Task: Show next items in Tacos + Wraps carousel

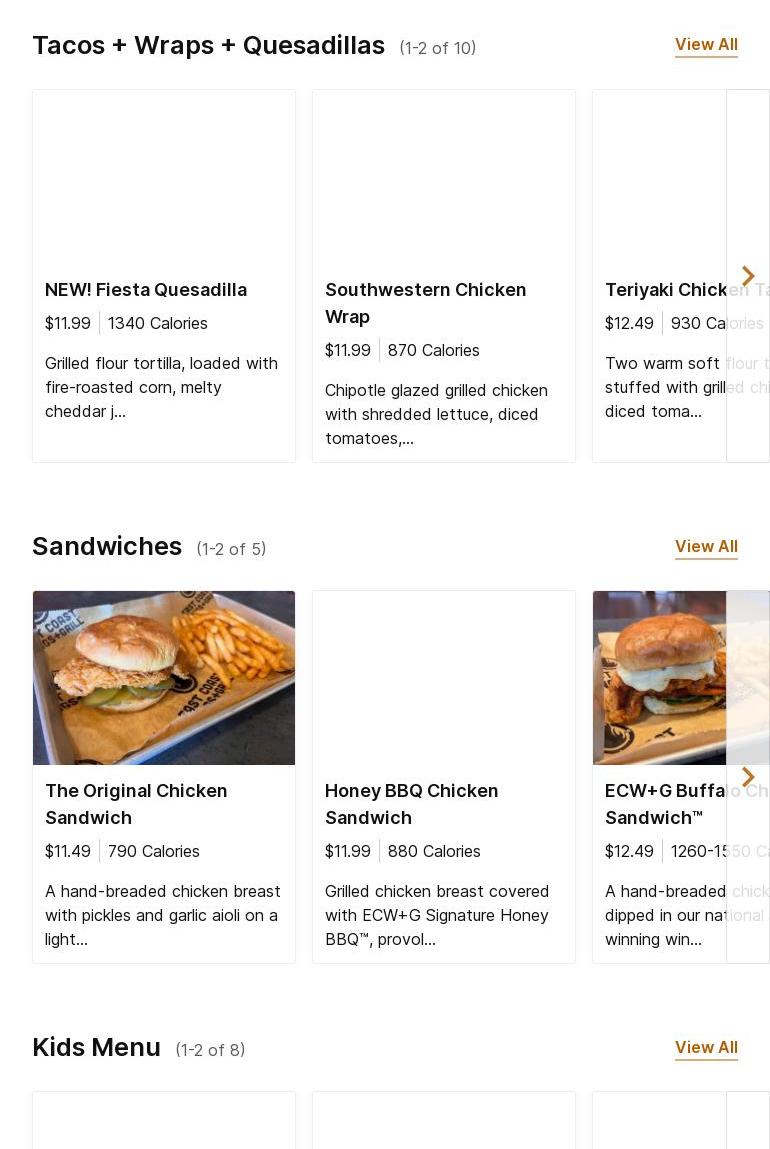Action: (748, 276)
